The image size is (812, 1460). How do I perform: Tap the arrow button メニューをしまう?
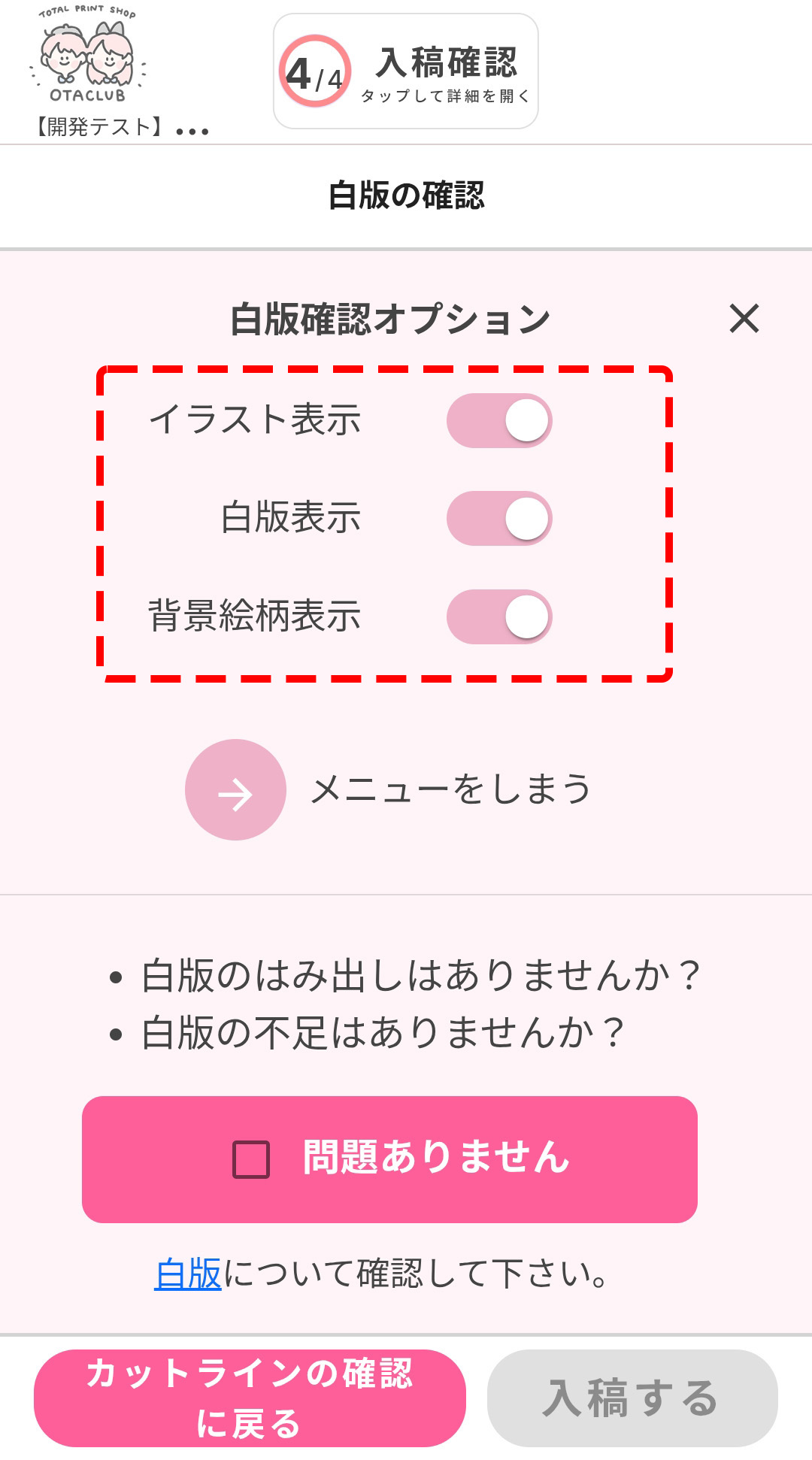click(x=236, y=790)
